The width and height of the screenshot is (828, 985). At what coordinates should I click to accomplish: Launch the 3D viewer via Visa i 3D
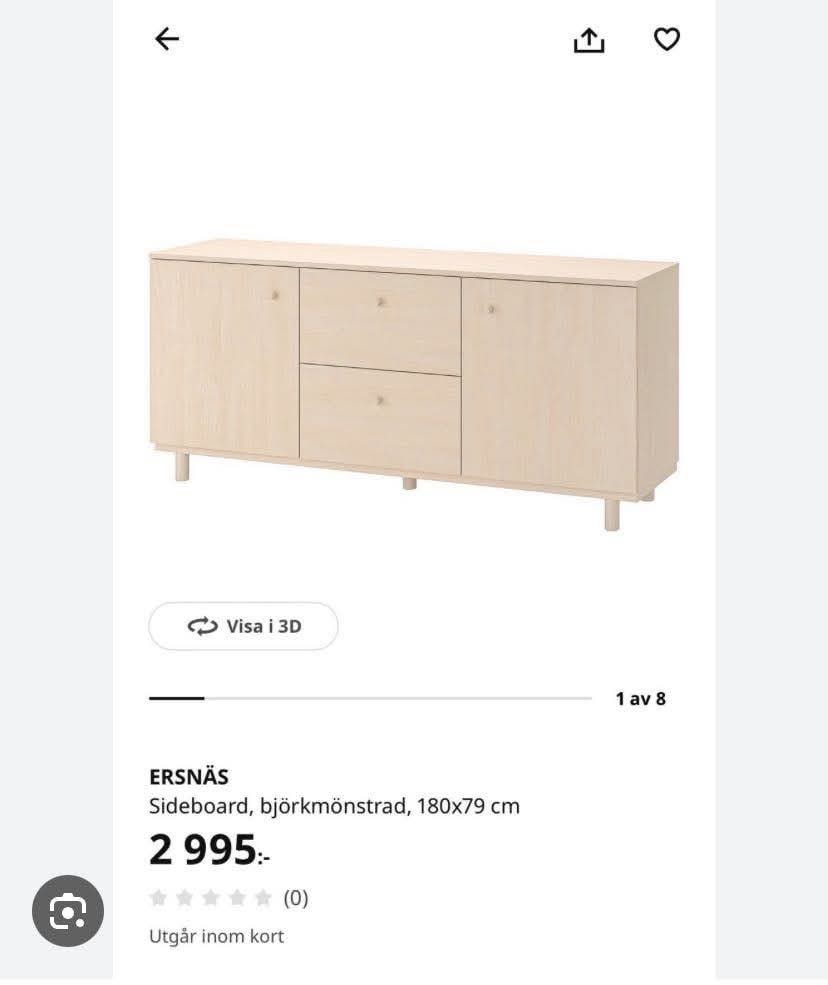243,626
